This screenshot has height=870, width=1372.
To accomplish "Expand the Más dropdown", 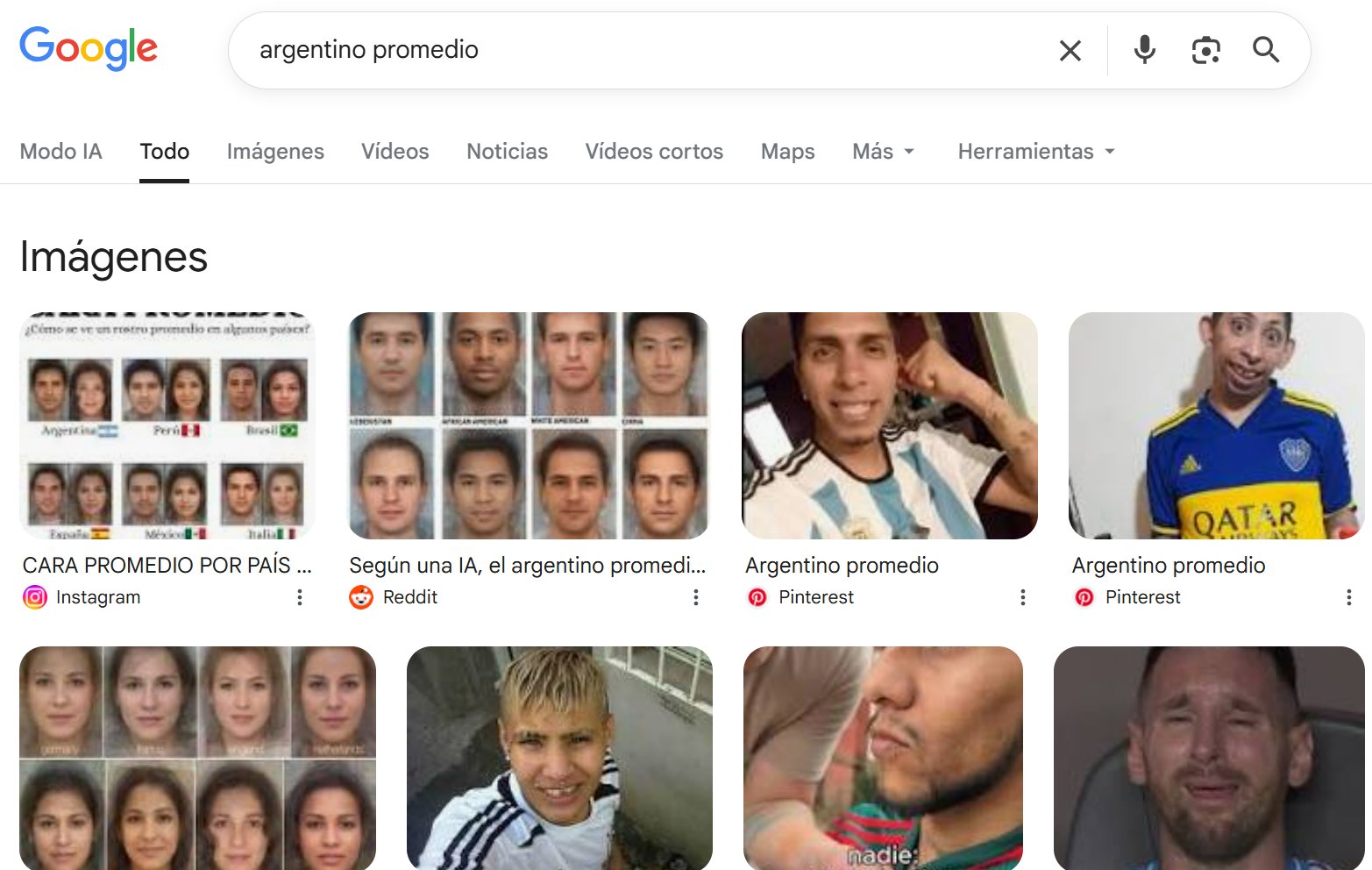I will tap(883, 152).
